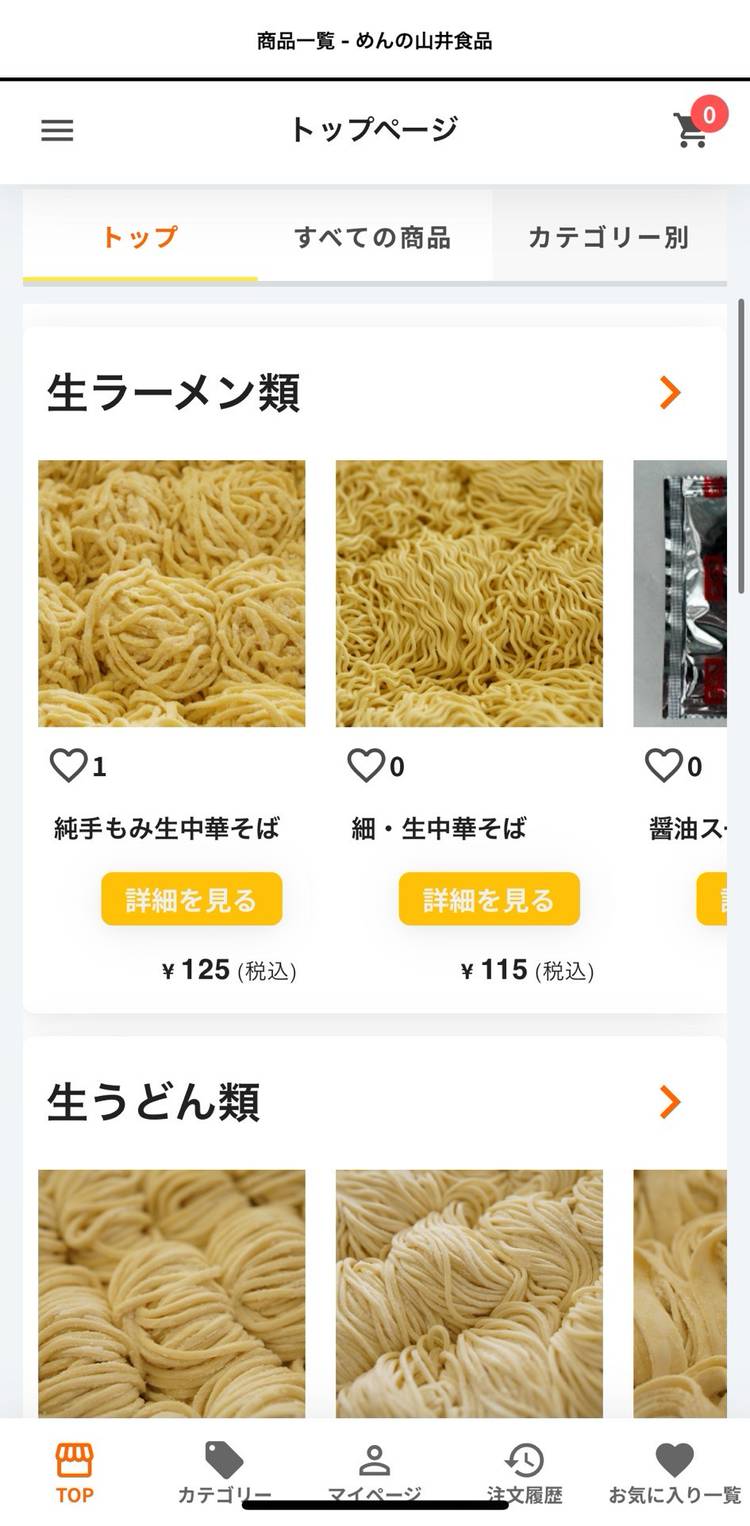Switch to the すべての商品 tab
Viewport: 750px width, 1526px height.
pyautogui.click(x=373, y=238)
